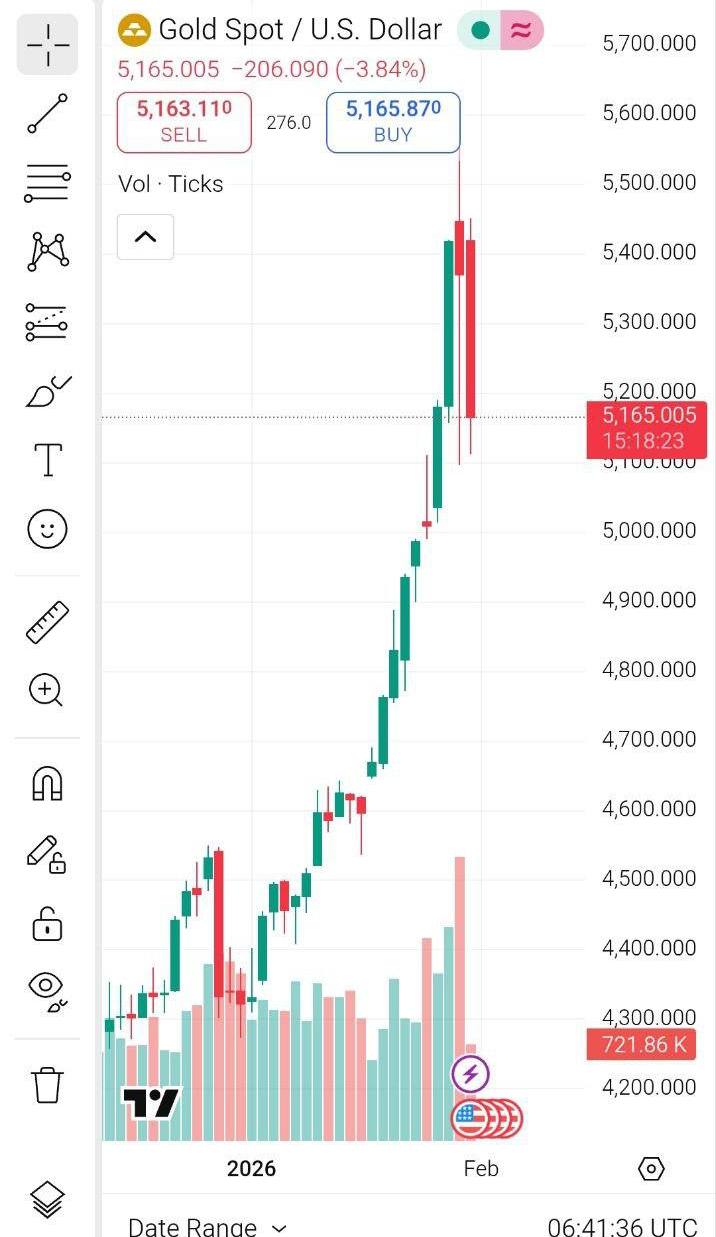This screenshot has height=1237, width=716.
Task: Open the chart patterns tool
Action: pos(47,252)
